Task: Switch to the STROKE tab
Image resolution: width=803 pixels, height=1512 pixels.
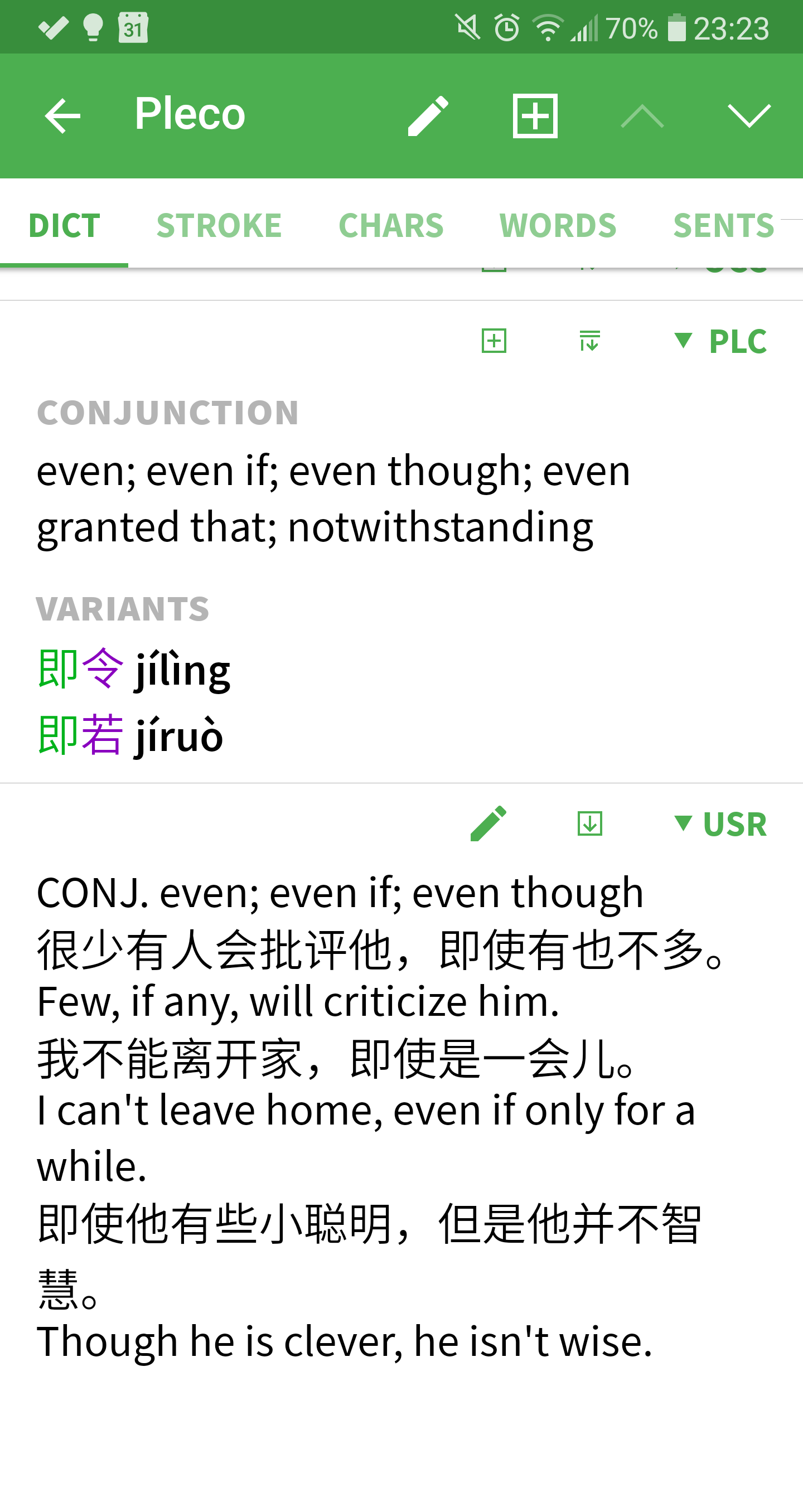Action: pos(219,225)
